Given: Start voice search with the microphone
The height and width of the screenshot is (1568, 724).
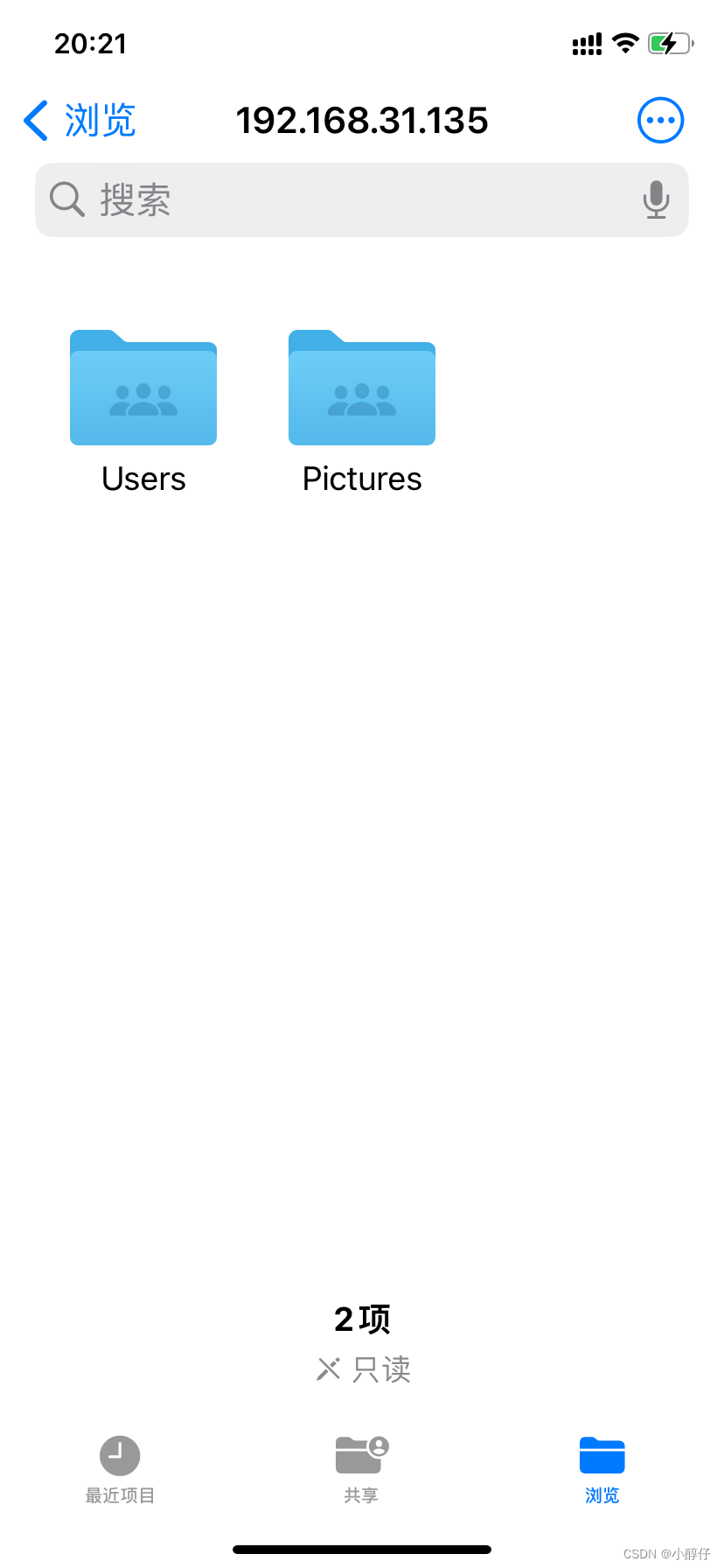Looking at the screenshot, I should [656, 200].
